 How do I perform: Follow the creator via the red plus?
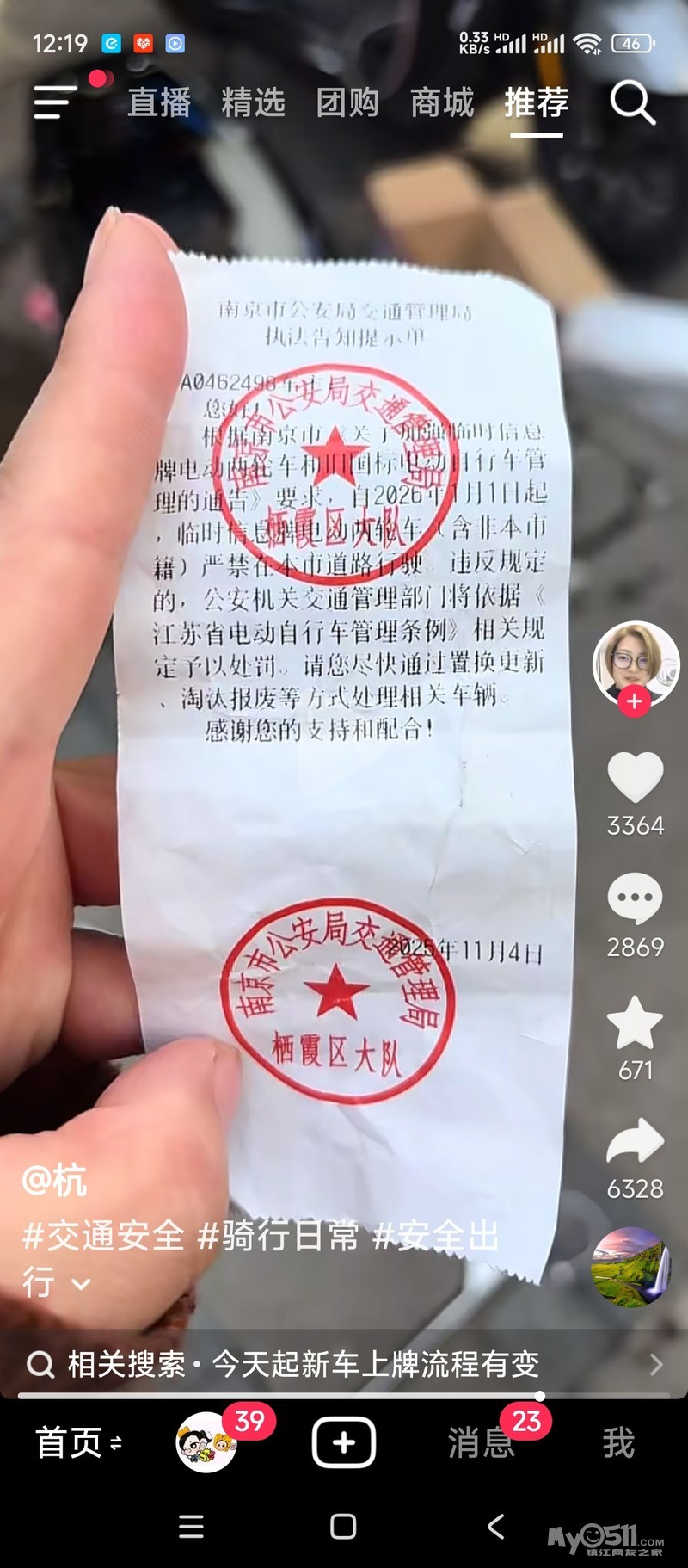[635, 701]
